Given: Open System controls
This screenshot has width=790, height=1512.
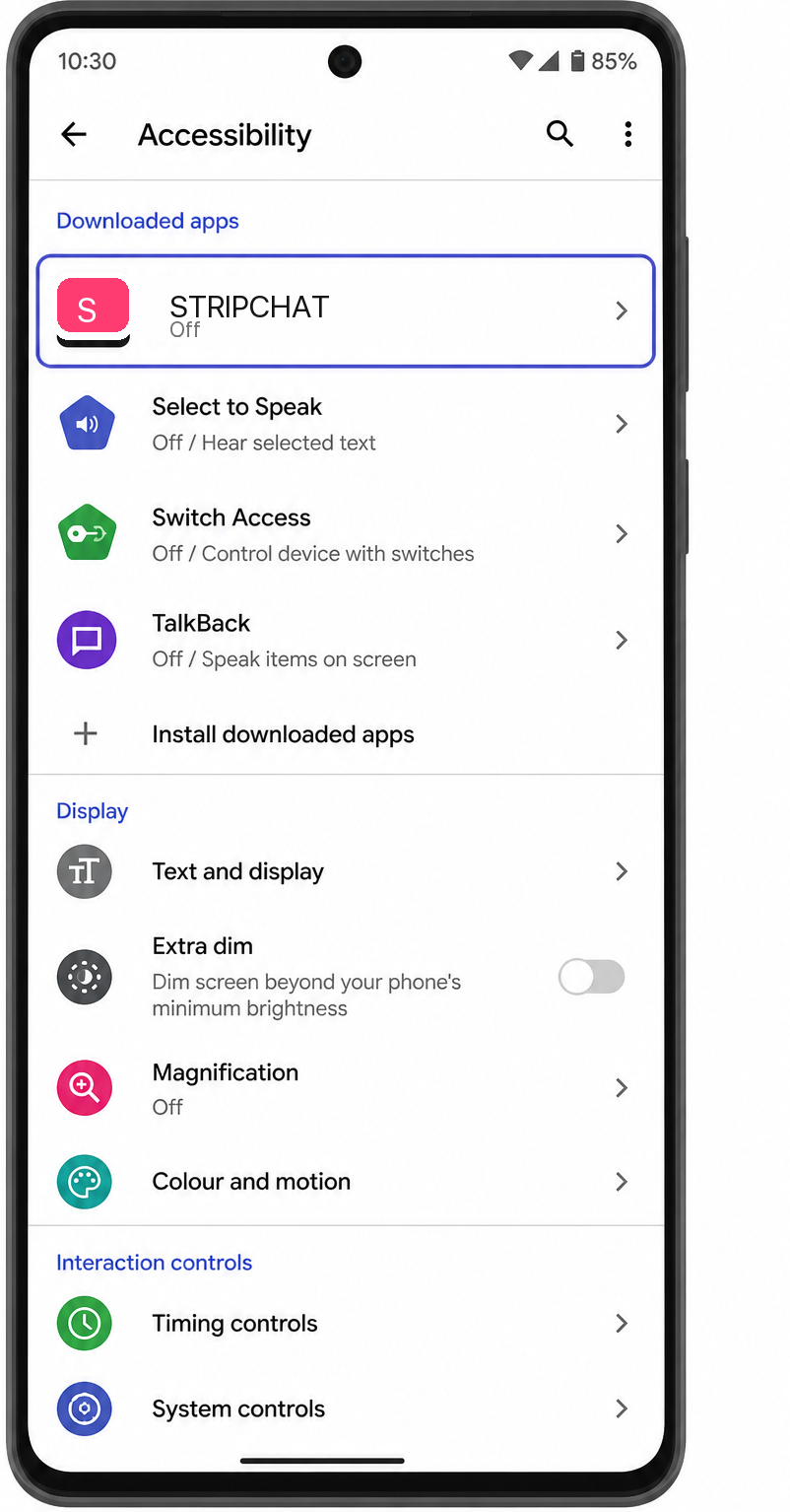Looking at the screenshot, I should [x=346, y=1409].
